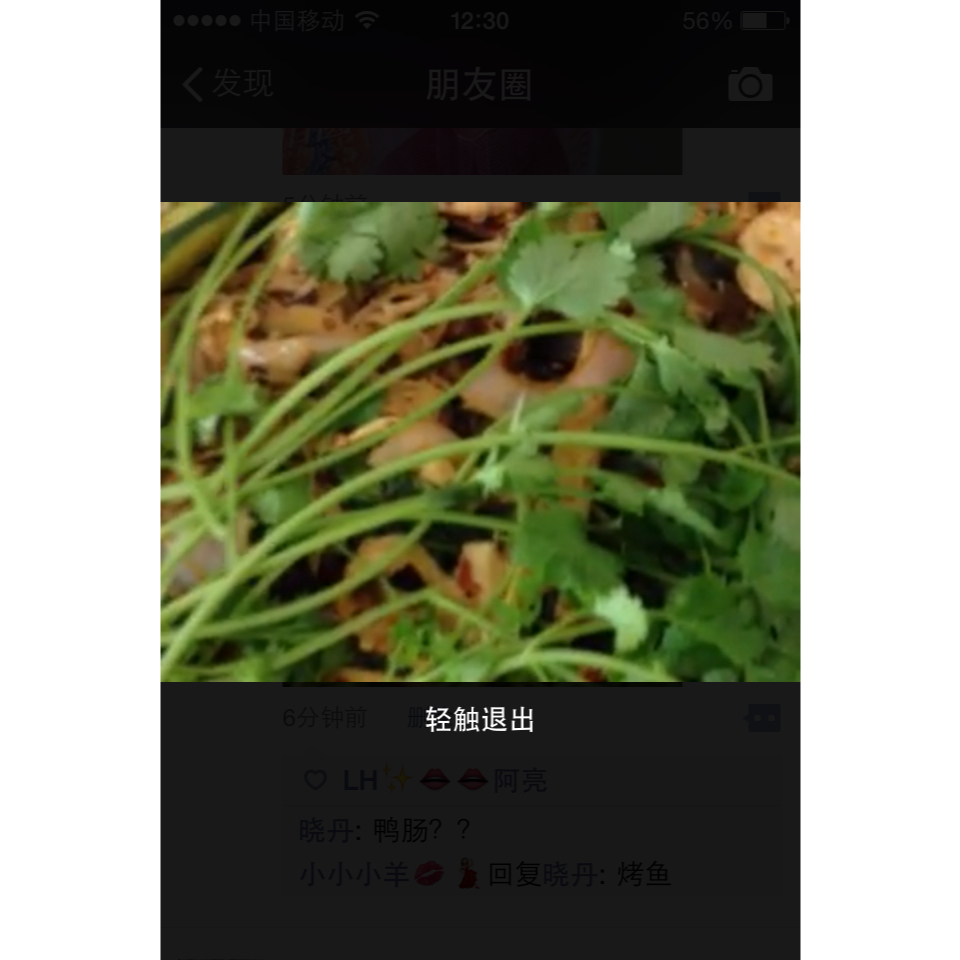The image size is (960, 960).
Task: Open 阿亮's profile from the likes
Action: click(x=520, y=780)
